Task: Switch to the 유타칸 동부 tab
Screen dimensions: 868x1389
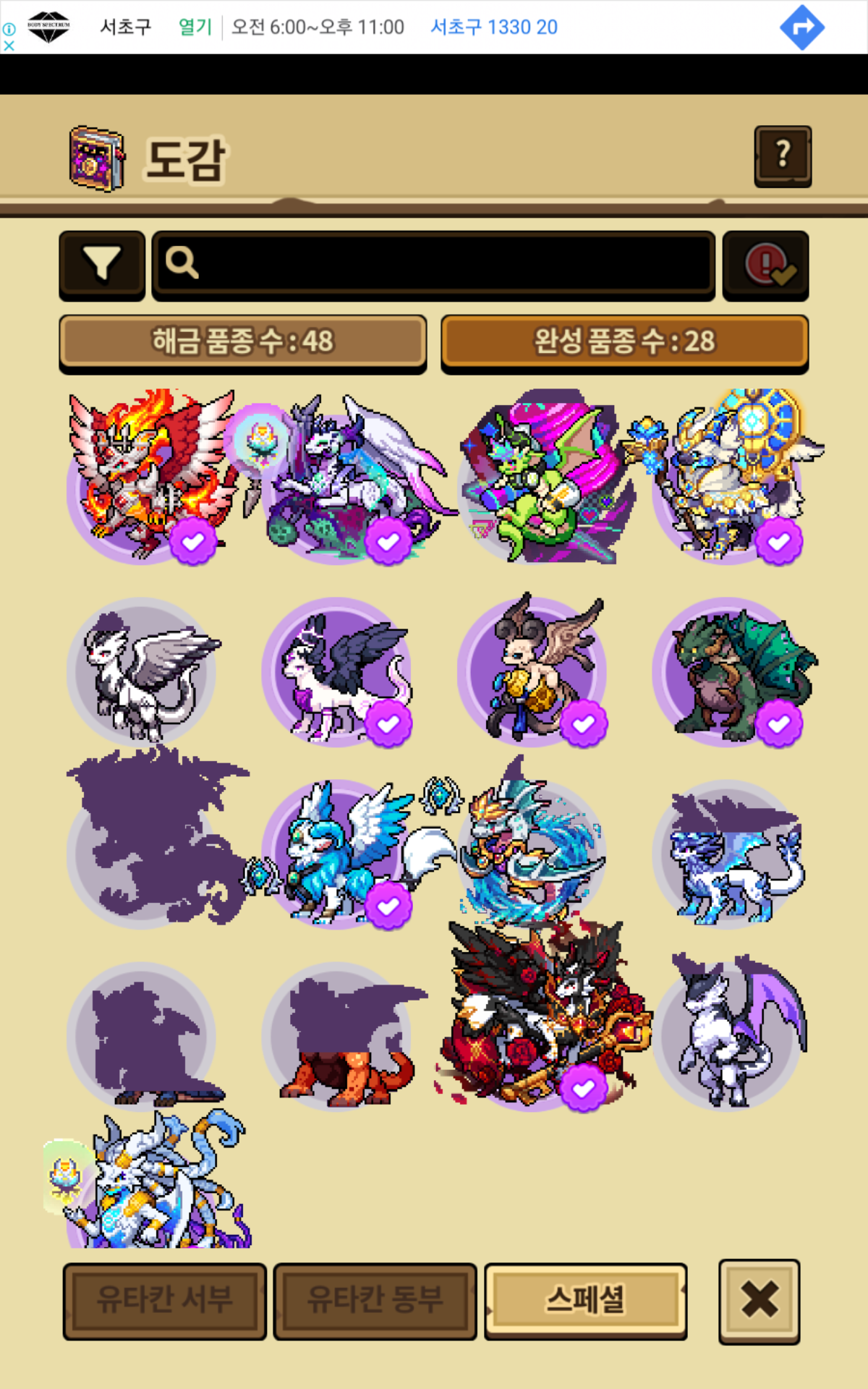Action: coord(375,1300)
